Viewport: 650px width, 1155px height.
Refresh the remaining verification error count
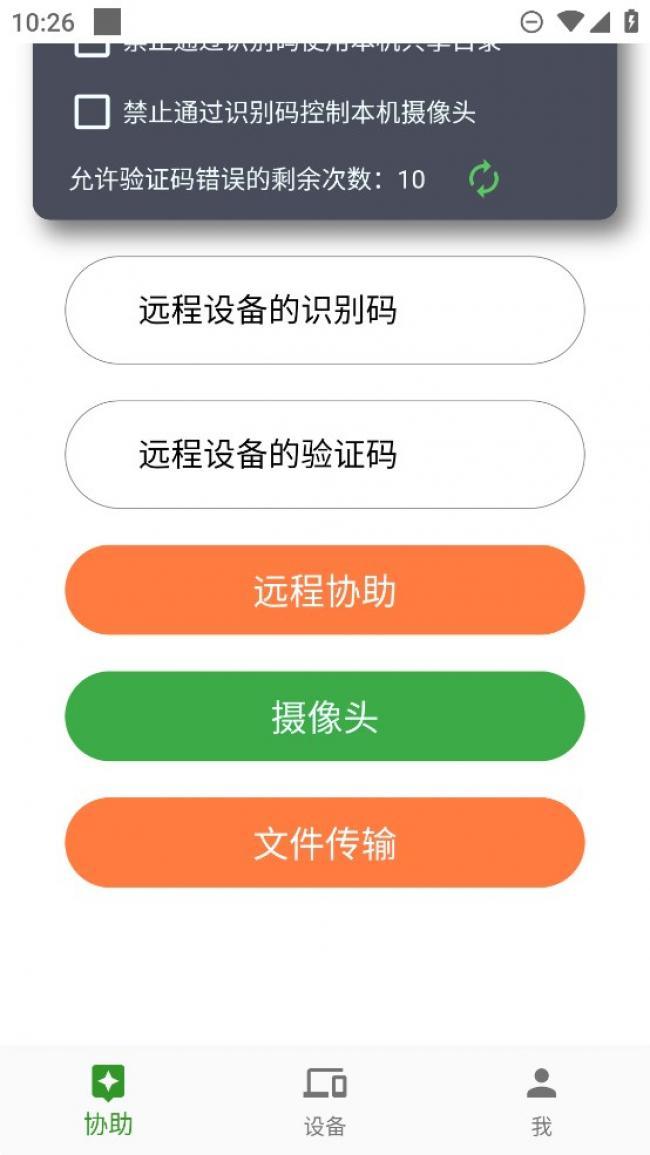coord(483,179)
